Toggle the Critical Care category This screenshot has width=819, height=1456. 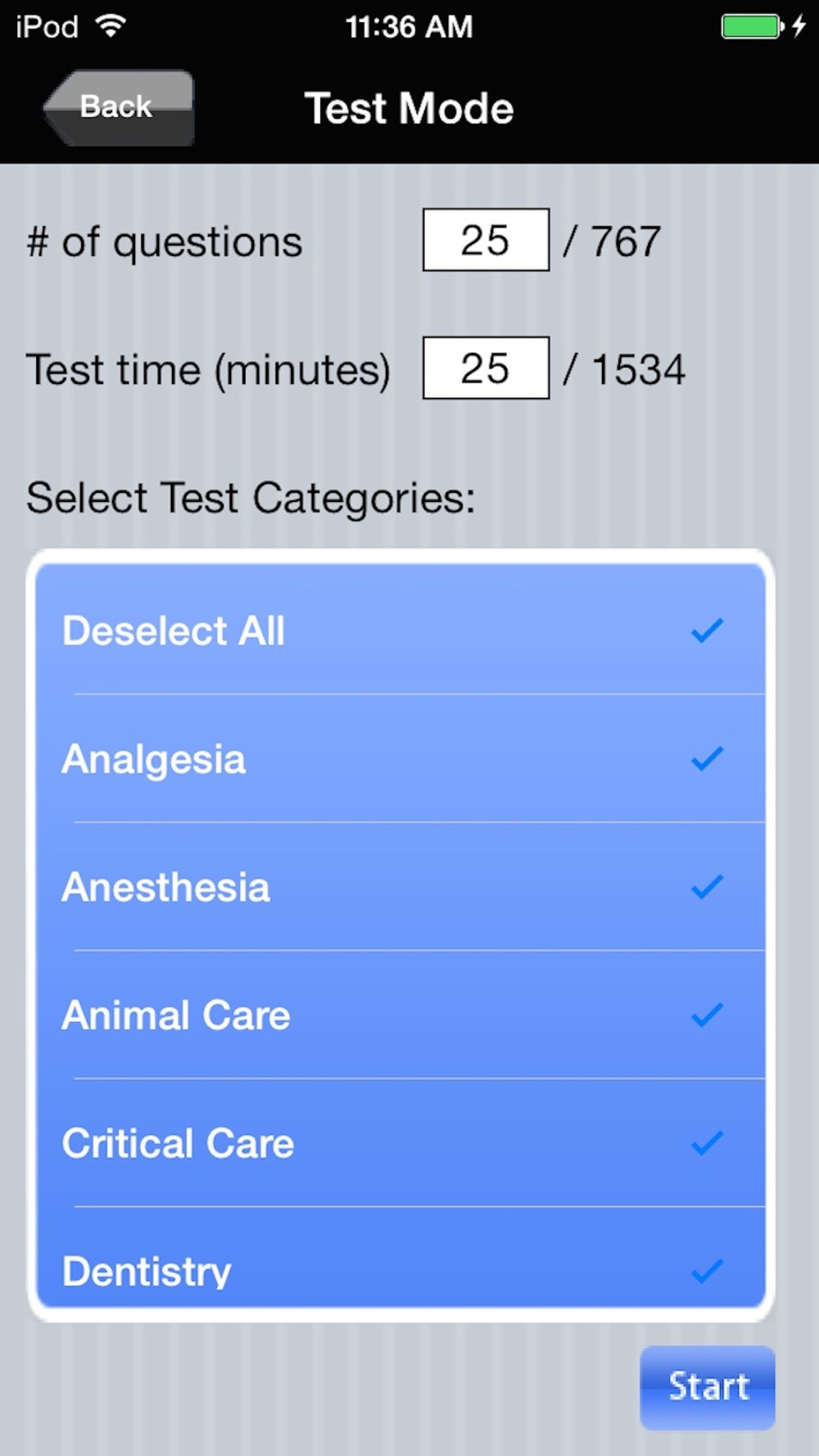click(400, 1142)
